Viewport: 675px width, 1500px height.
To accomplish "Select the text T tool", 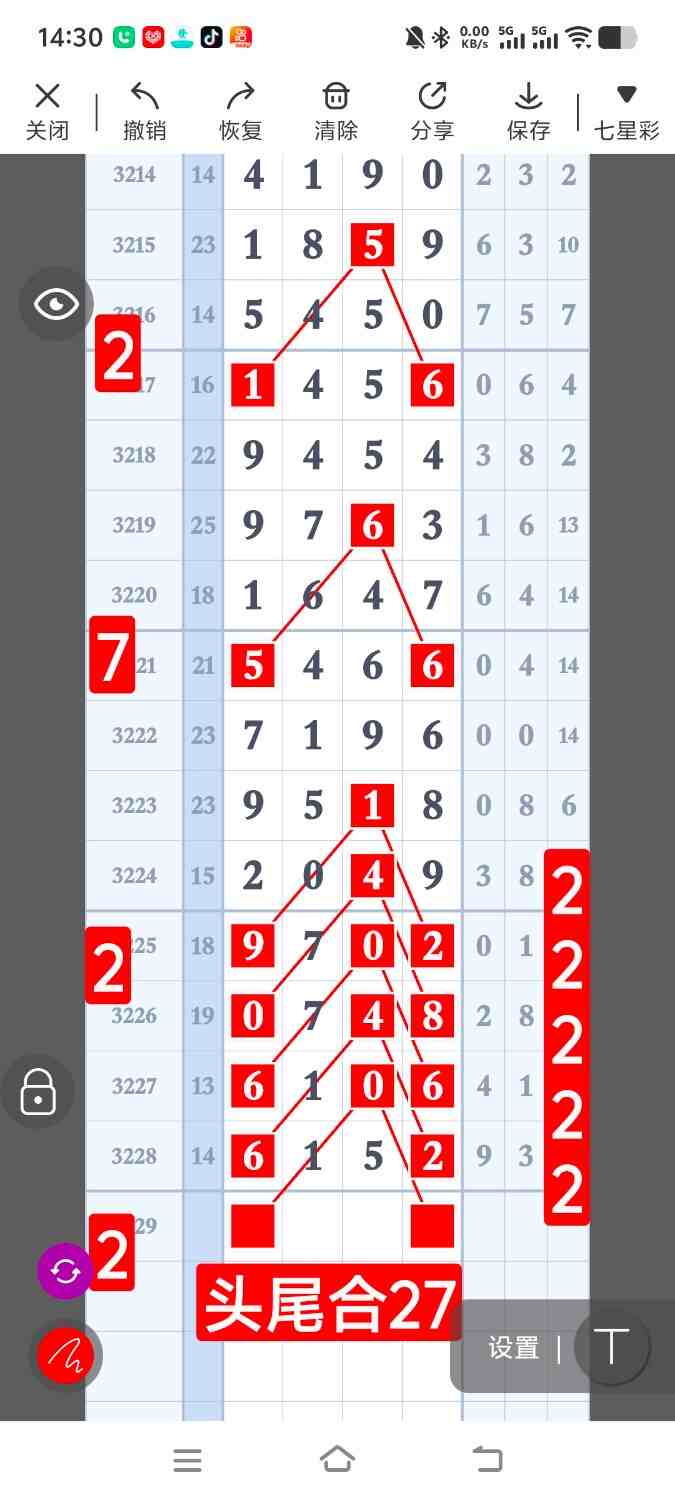I will (x=612, y=1346).
